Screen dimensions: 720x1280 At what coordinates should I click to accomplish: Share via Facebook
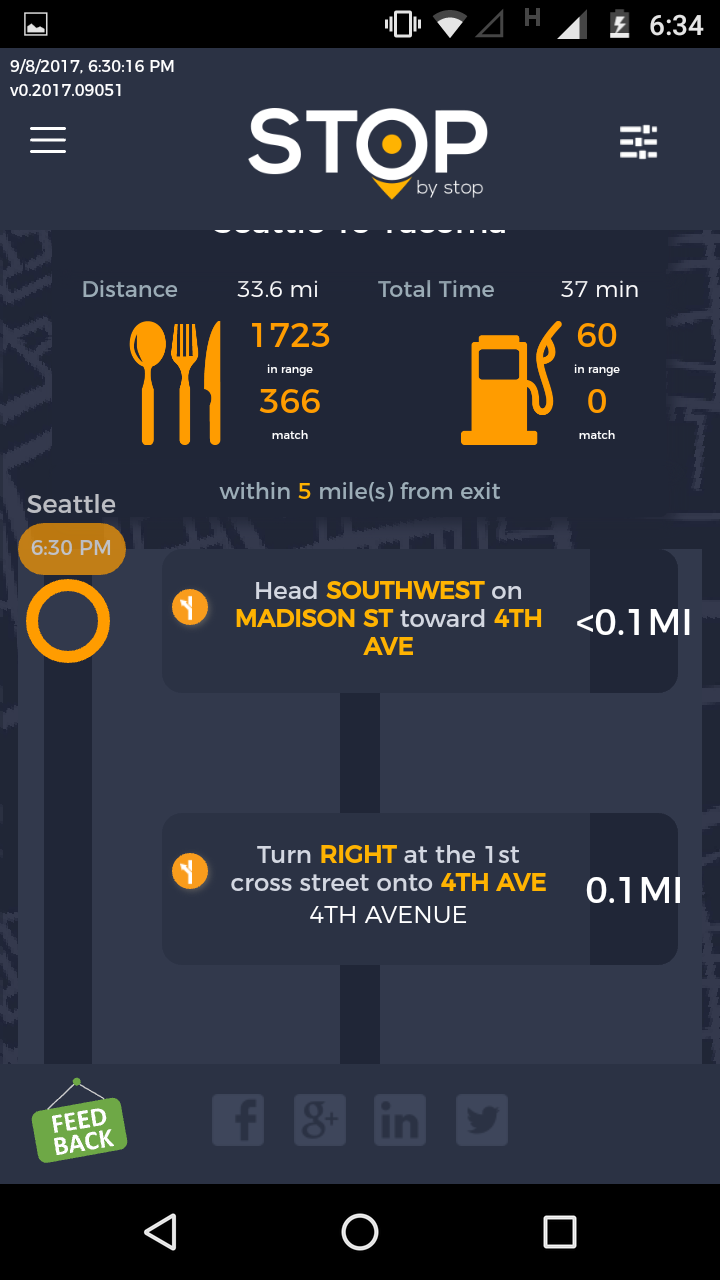coord(238,1120)
